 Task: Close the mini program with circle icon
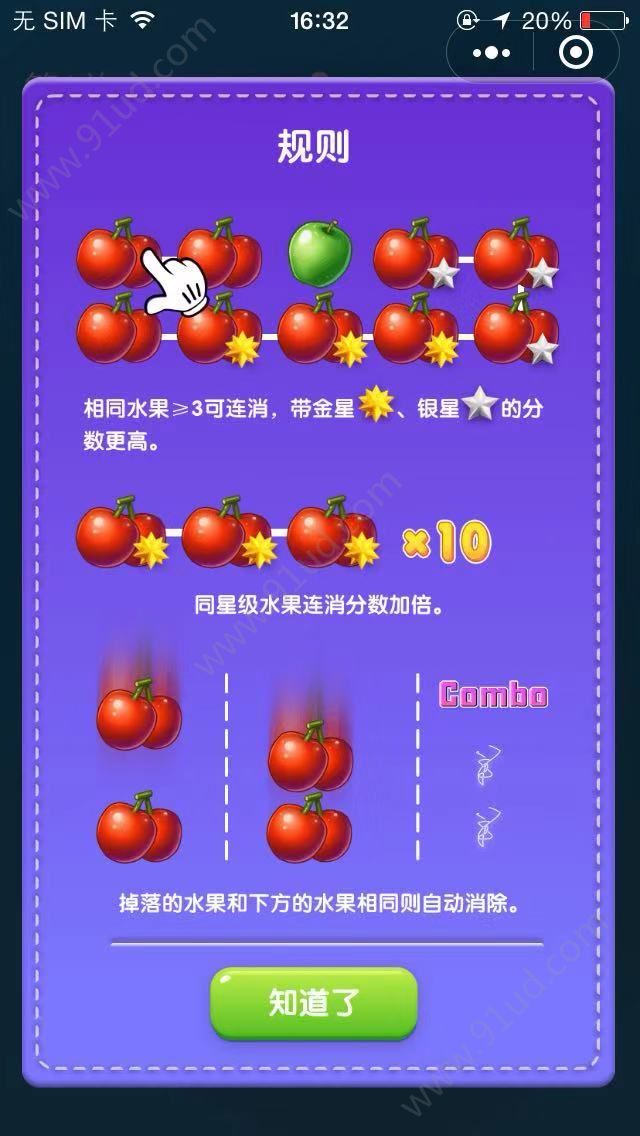point(576,52)
